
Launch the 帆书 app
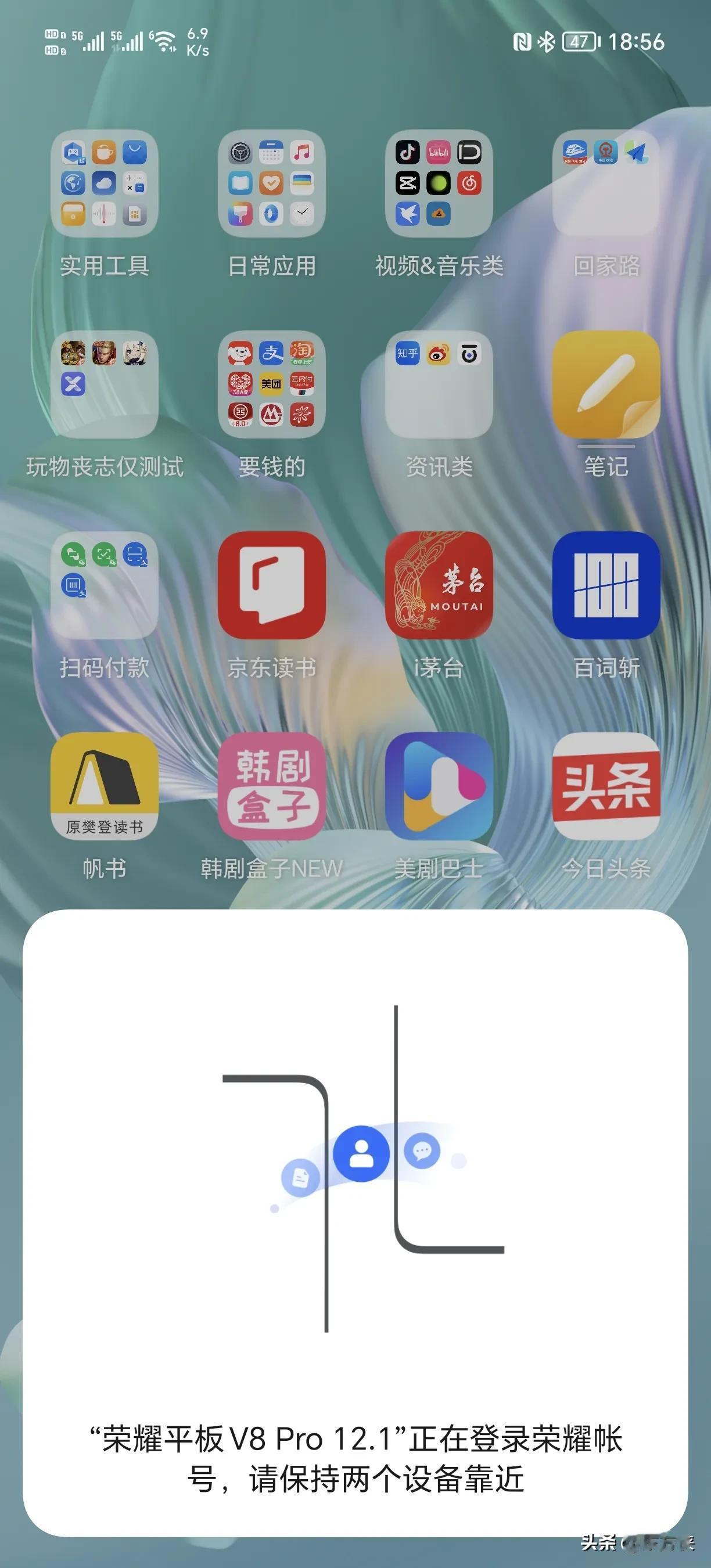[104, 786]
